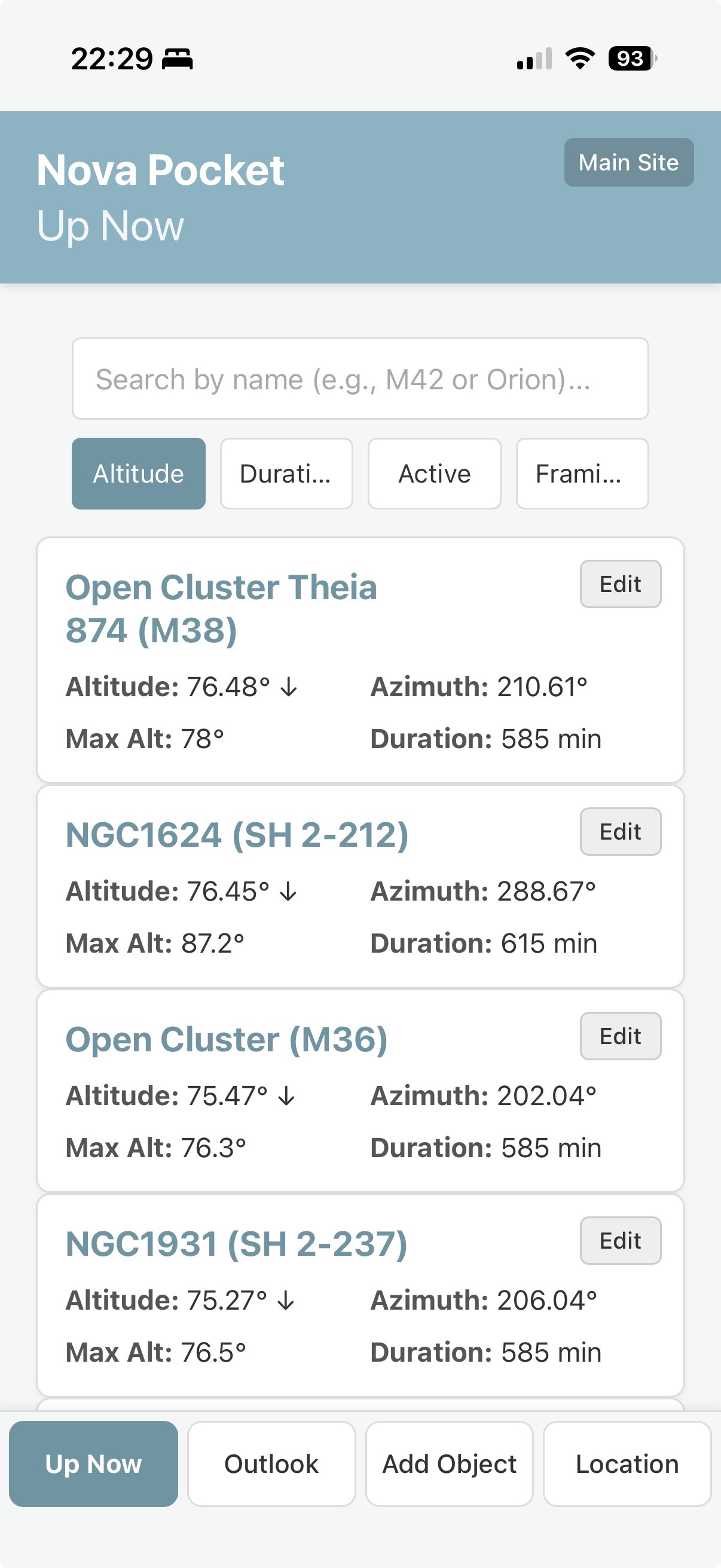Sort list by Duration
The image size is (721, 1568).
(286, 474)
